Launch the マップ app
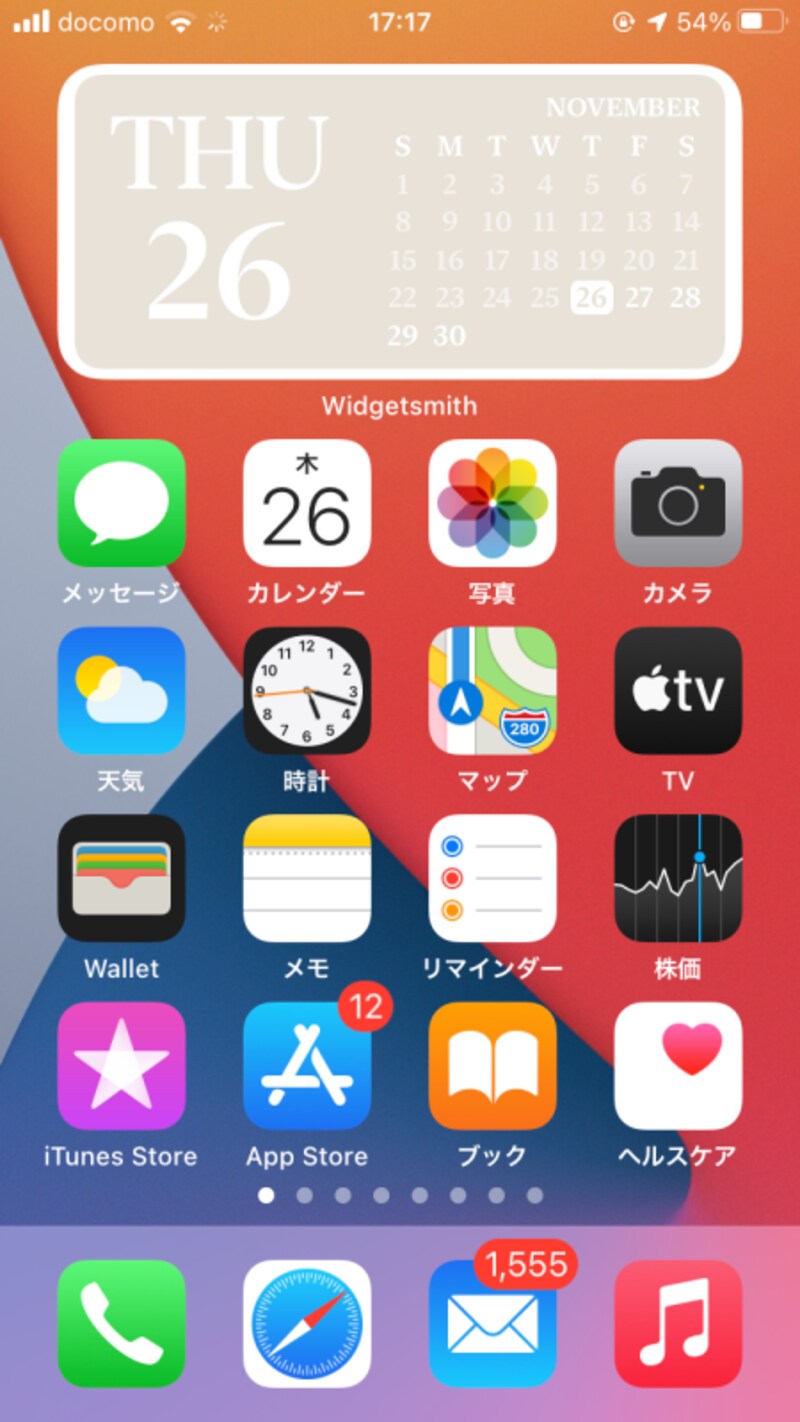The height and width of the screenshot is (1422, 800). coord(492,690)
